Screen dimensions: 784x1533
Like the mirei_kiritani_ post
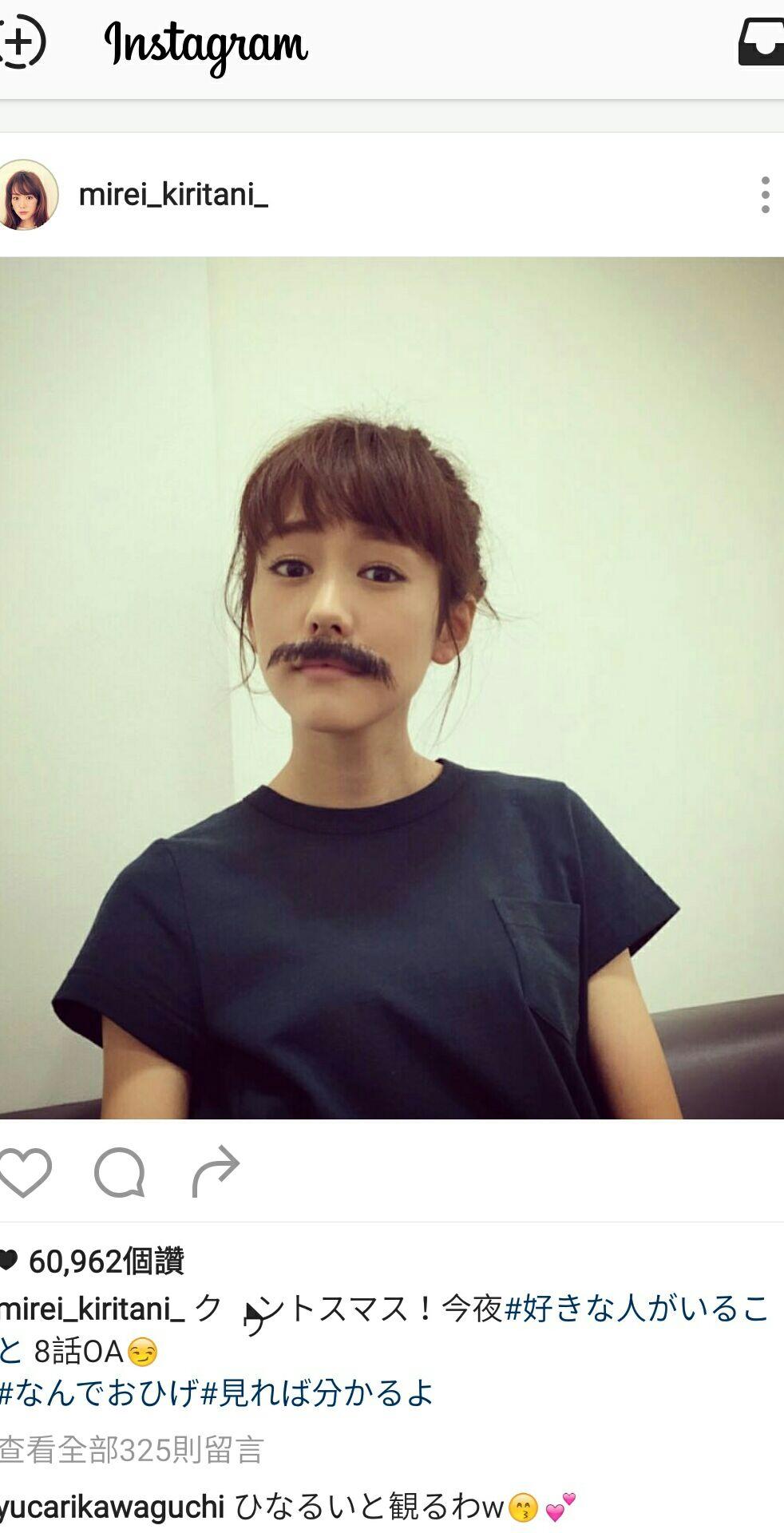(x=26, y=1172)
